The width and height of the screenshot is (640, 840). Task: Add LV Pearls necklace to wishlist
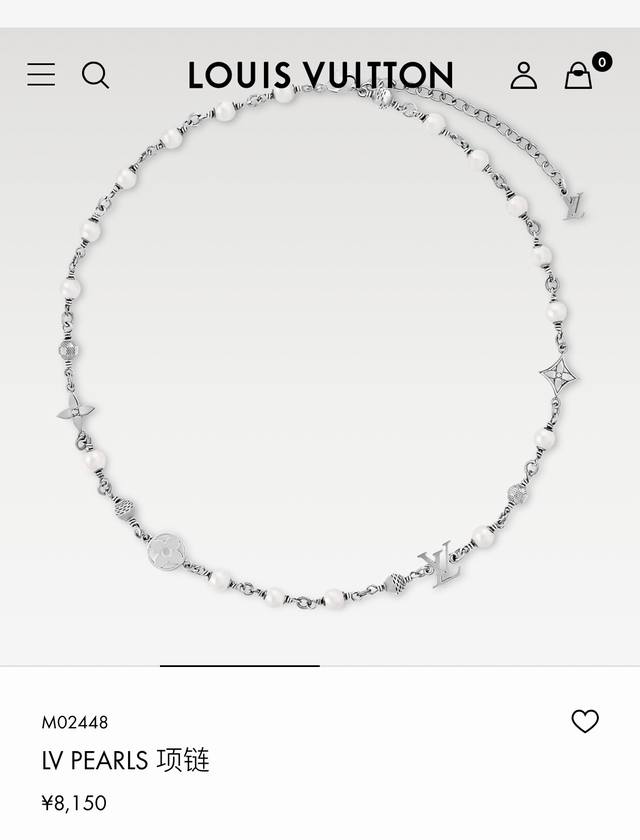click(585, 721)
